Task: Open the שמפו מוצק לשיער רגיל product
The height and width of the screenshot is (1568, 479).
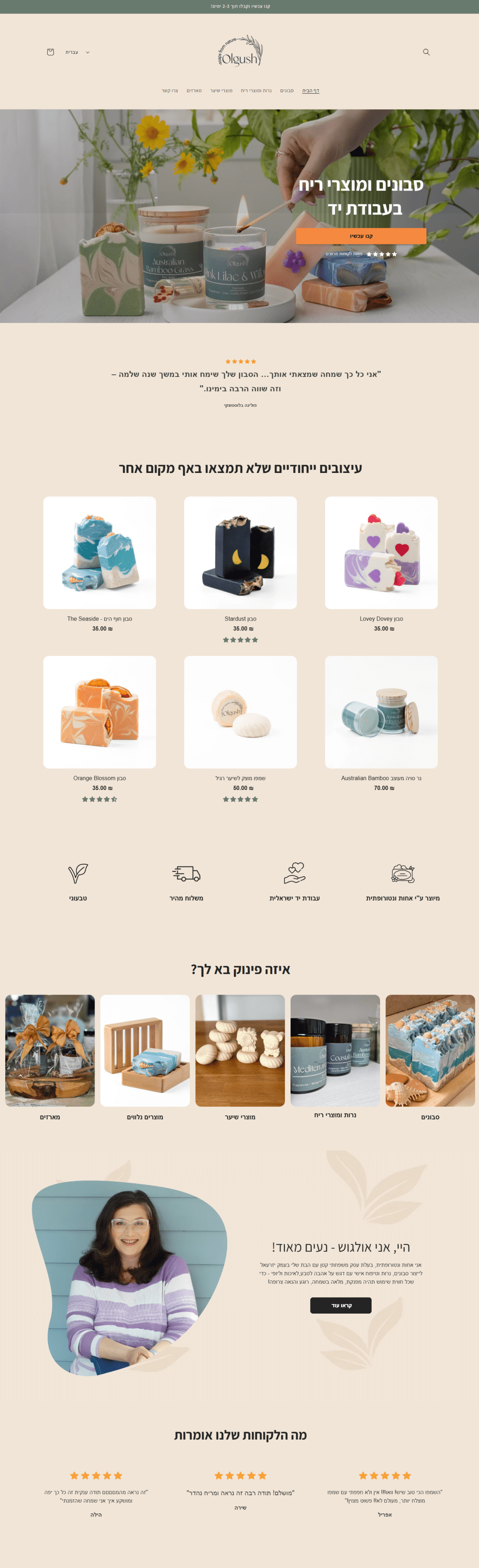Action: point(240,711)
